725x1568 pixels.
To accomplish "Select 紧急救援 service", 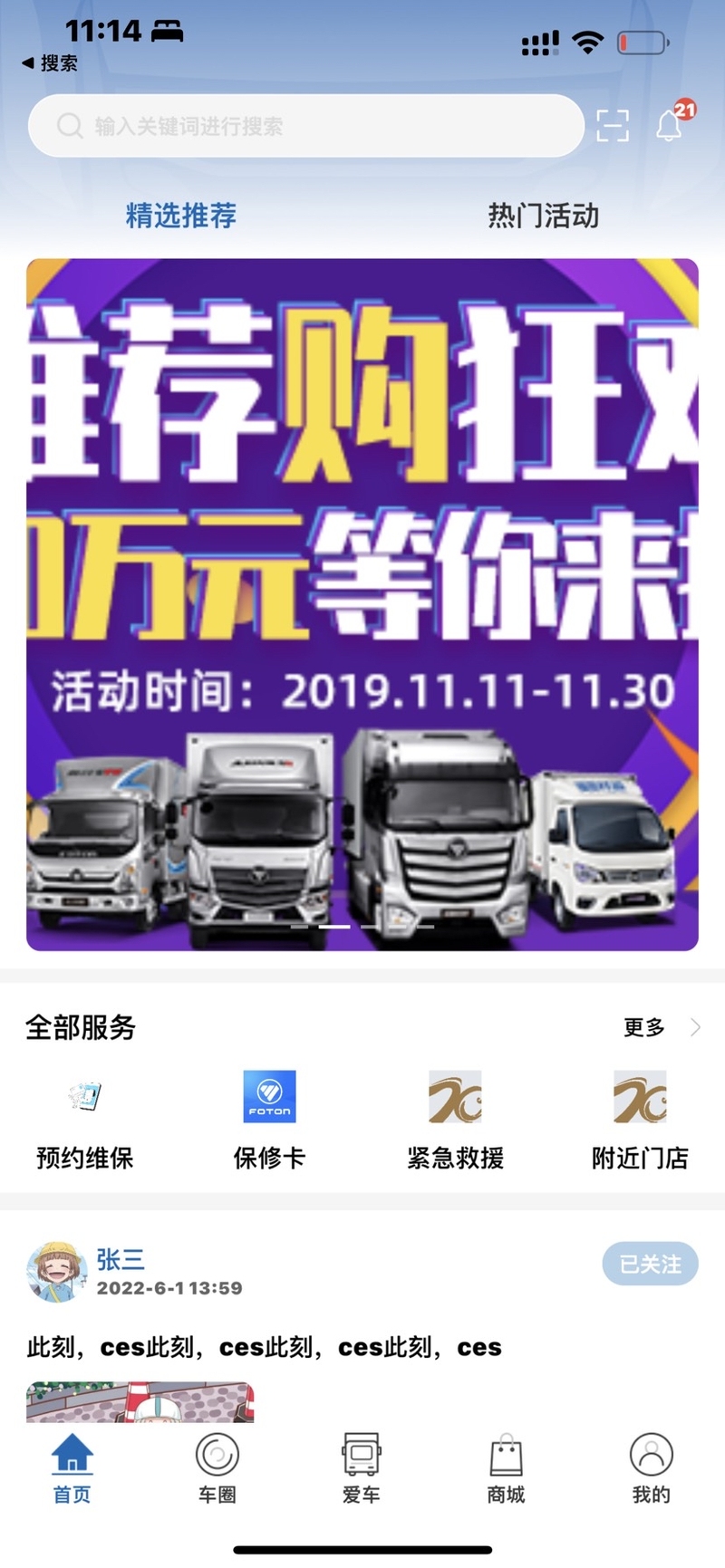I will tap(455, 1120).
